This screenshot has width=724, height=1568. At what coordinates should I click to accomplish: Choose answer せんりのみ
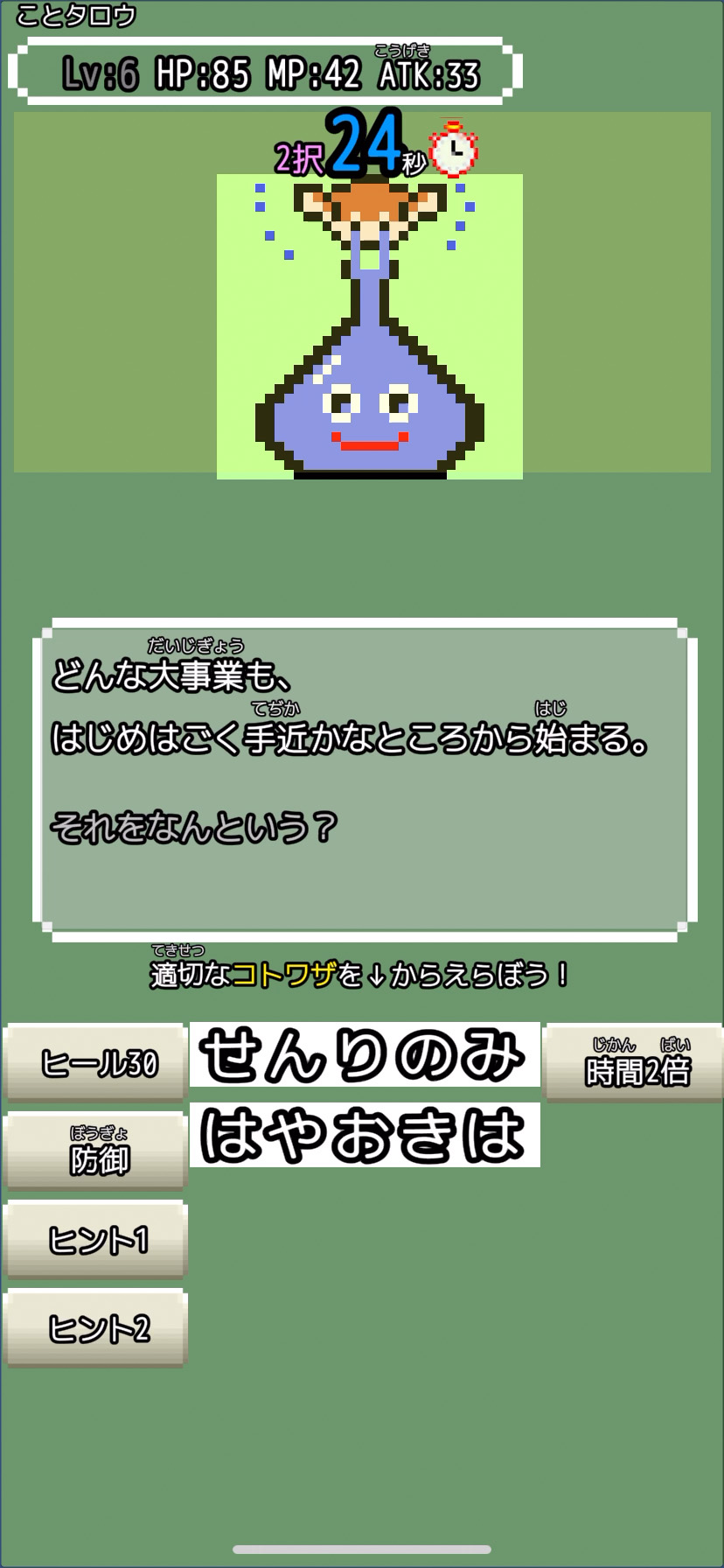click(x=365, y=1054)
